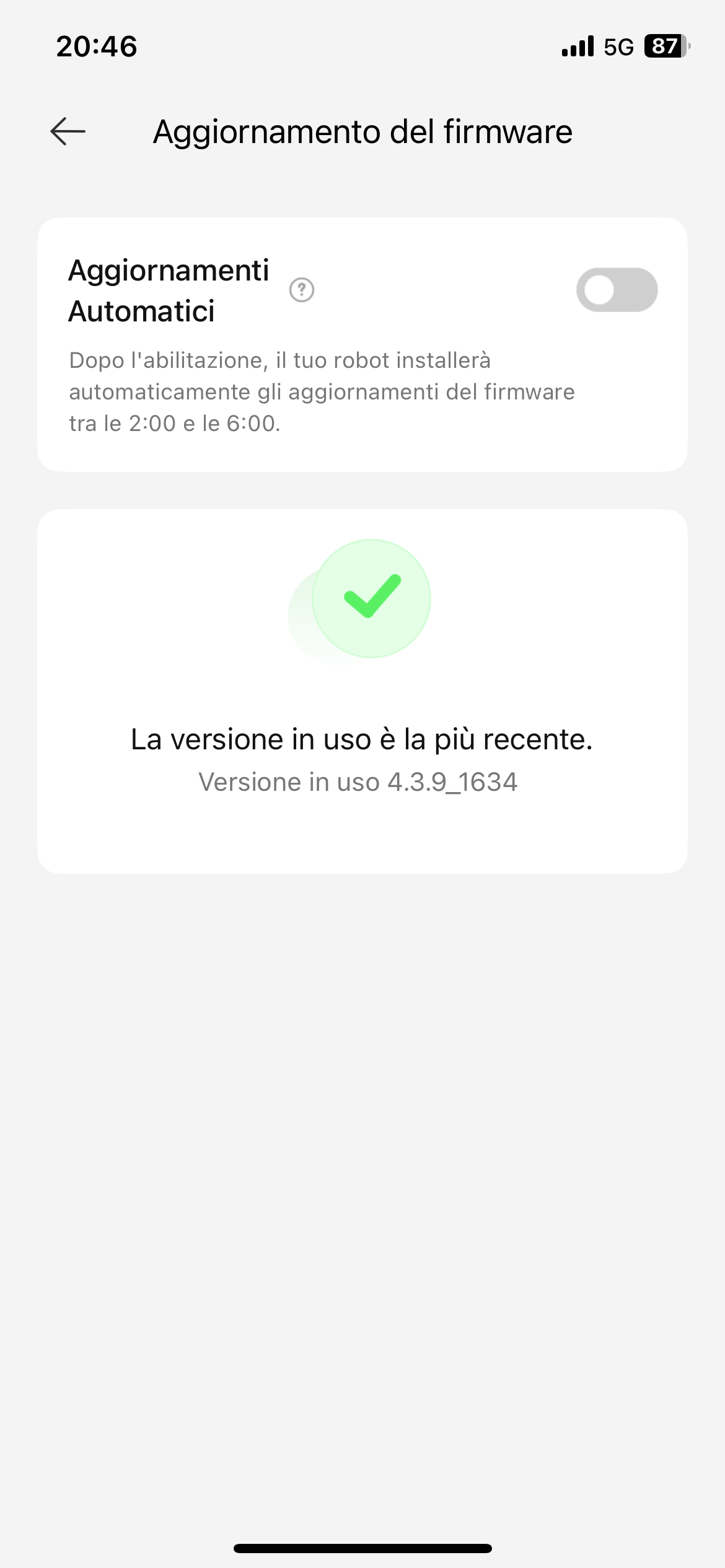Open the help icon beside Aggiornamenti Automatici
Screen dimensions: 725x1568
302,290
